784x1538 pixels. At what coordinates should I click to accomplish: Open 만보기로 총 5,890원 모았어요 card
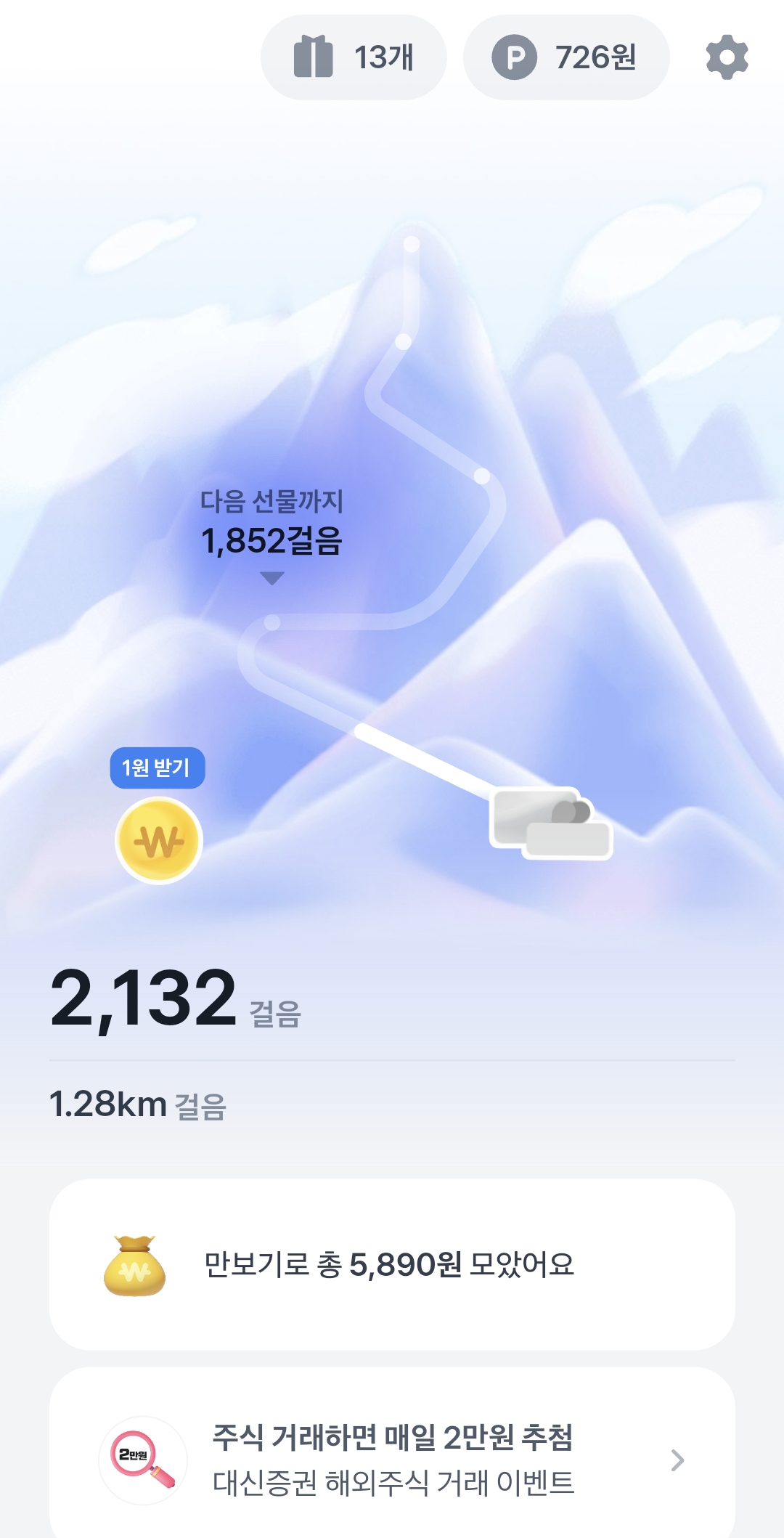tap(392, 1264)
